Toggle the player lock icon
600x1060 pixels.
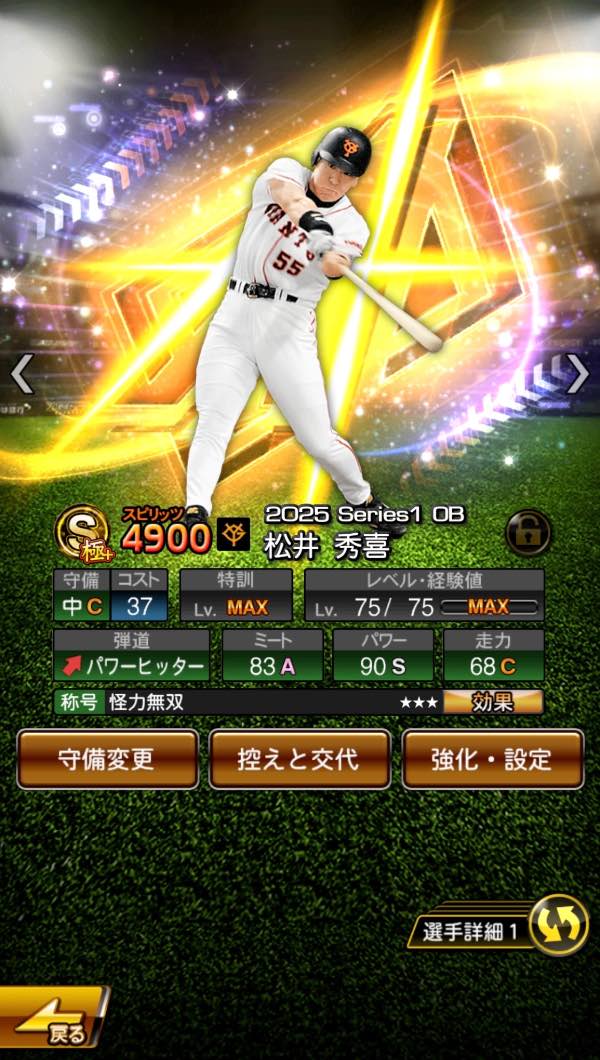pos(528,533)
